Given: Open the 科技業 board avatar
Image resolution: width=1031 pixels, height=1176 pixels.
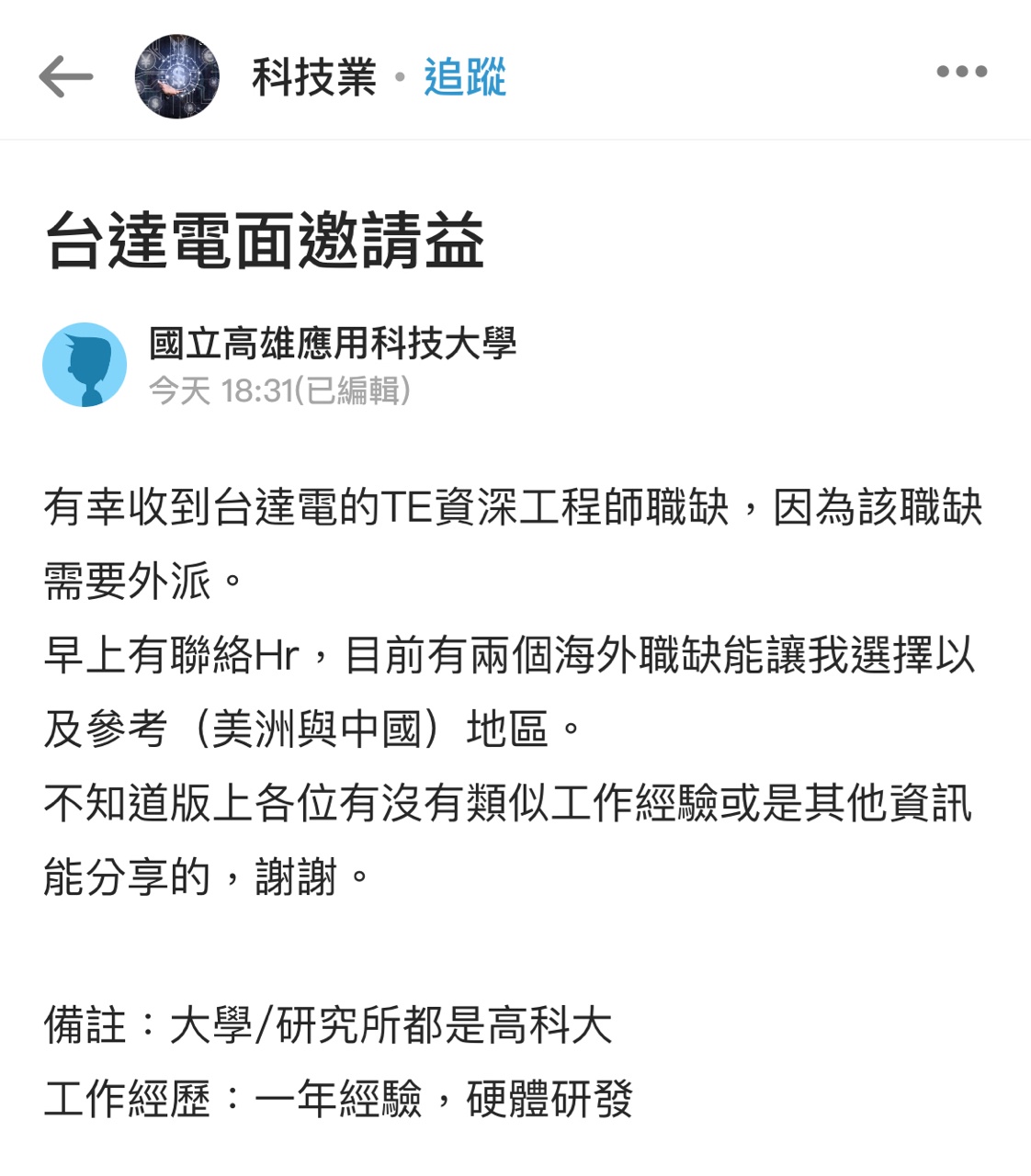Looking at the screenshot, I should [x=176, y=76].
